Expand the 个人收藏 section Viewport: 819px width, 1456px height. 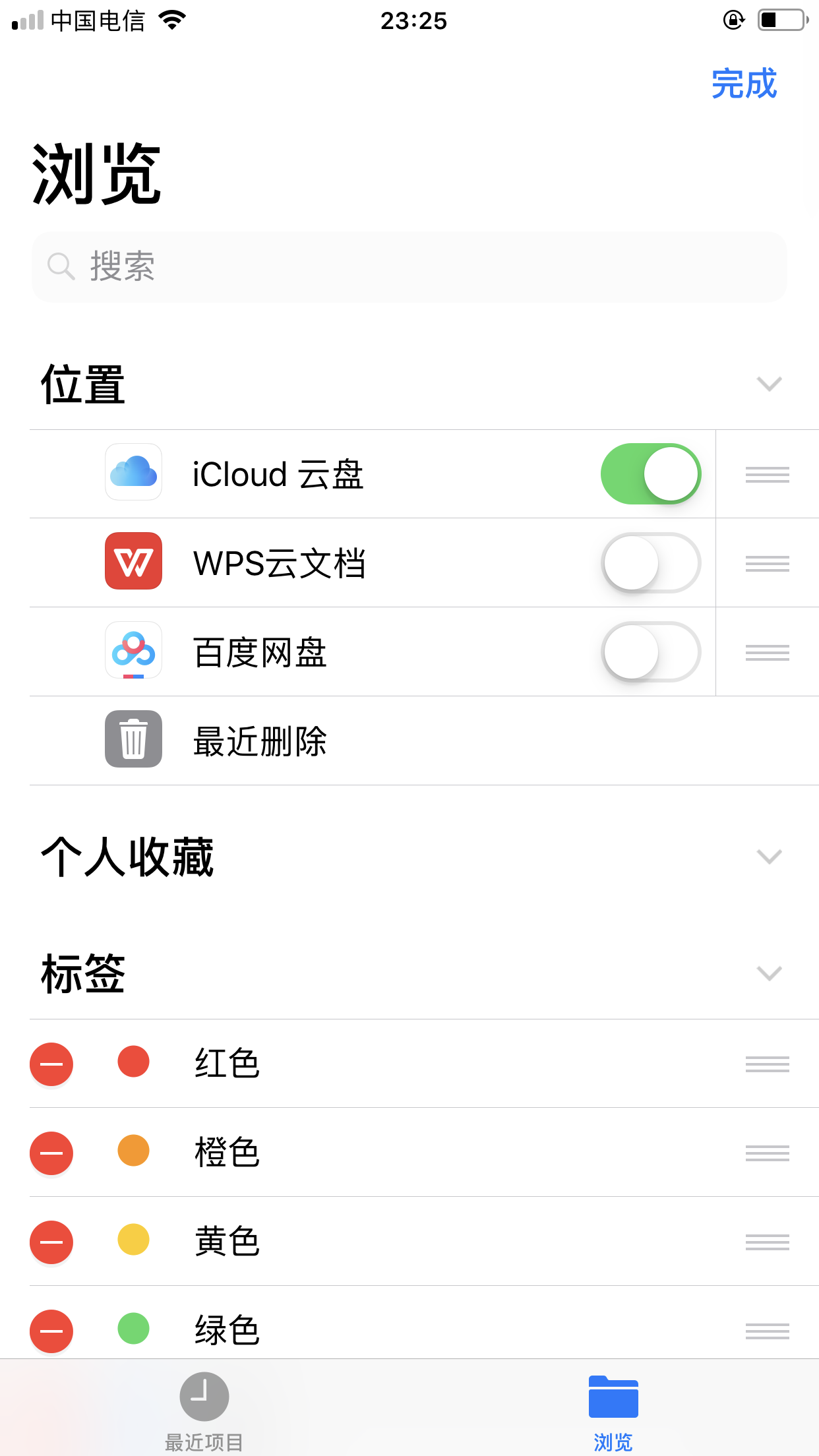pos(769,857)
